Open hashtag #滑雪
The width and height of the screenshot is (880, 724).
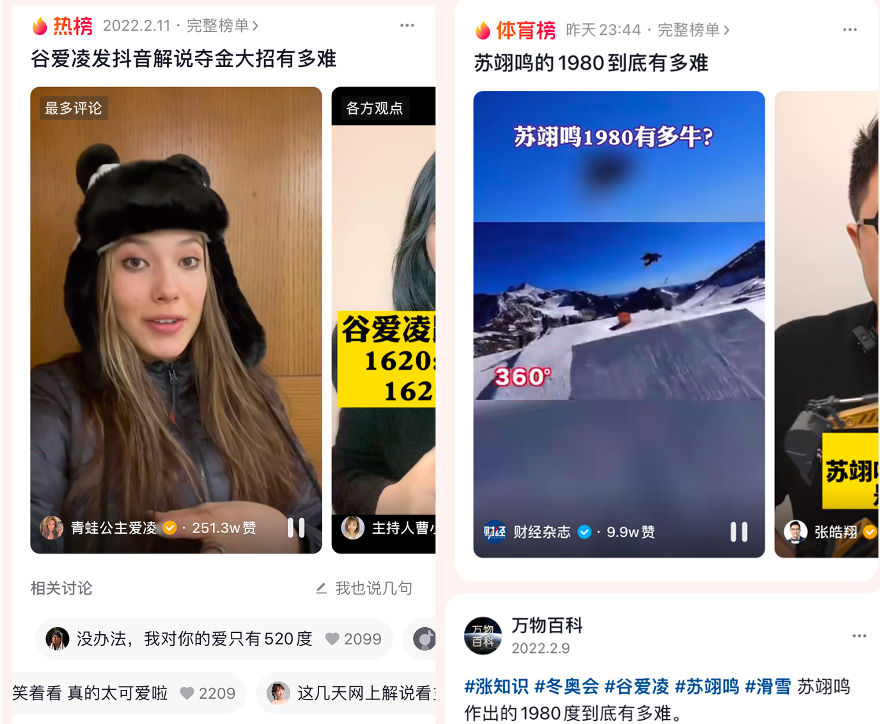(767, 686)
